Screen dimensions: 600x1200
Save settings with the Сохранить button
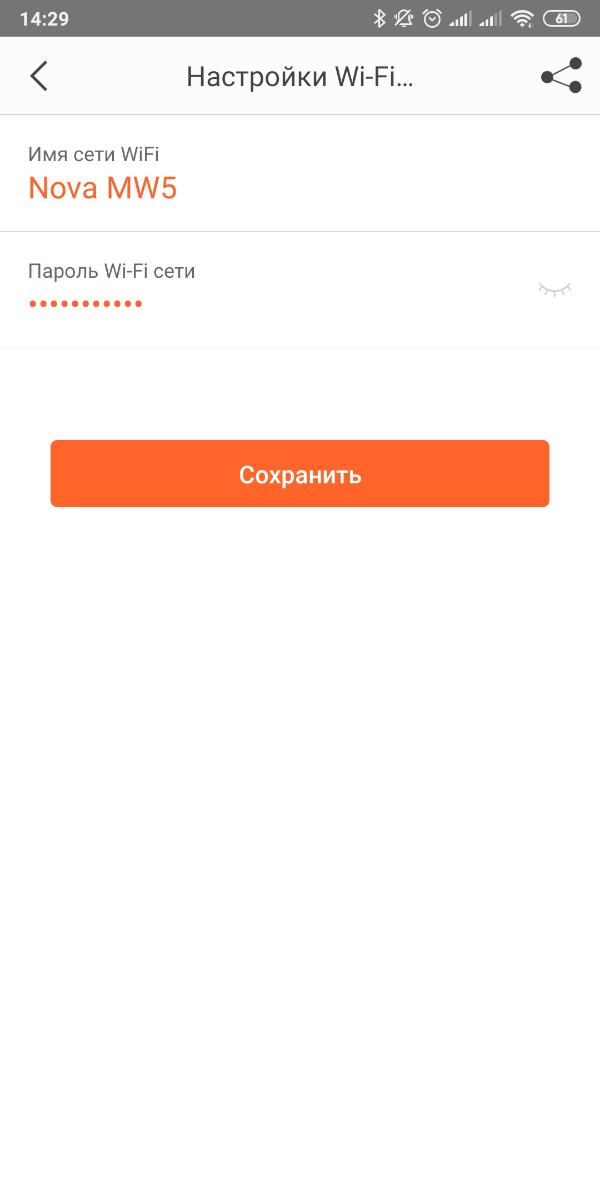pos(300,474)
